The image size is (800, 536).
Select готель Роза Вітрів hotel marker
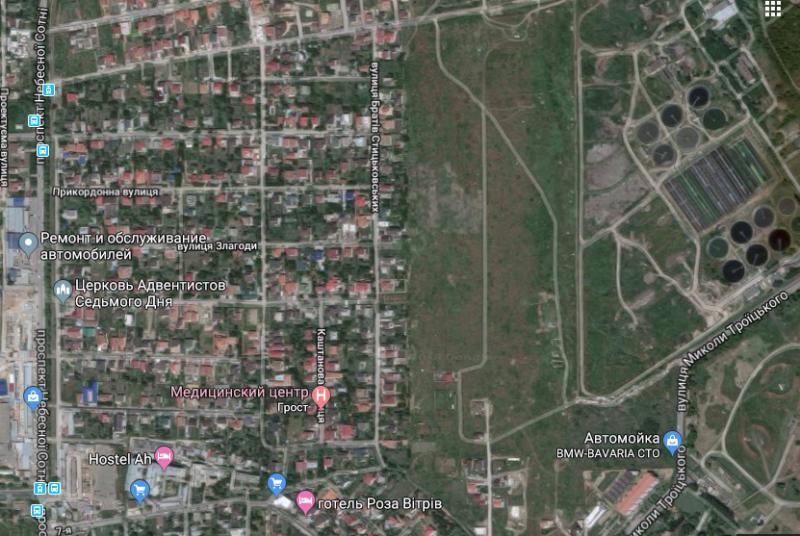(306, 502)
